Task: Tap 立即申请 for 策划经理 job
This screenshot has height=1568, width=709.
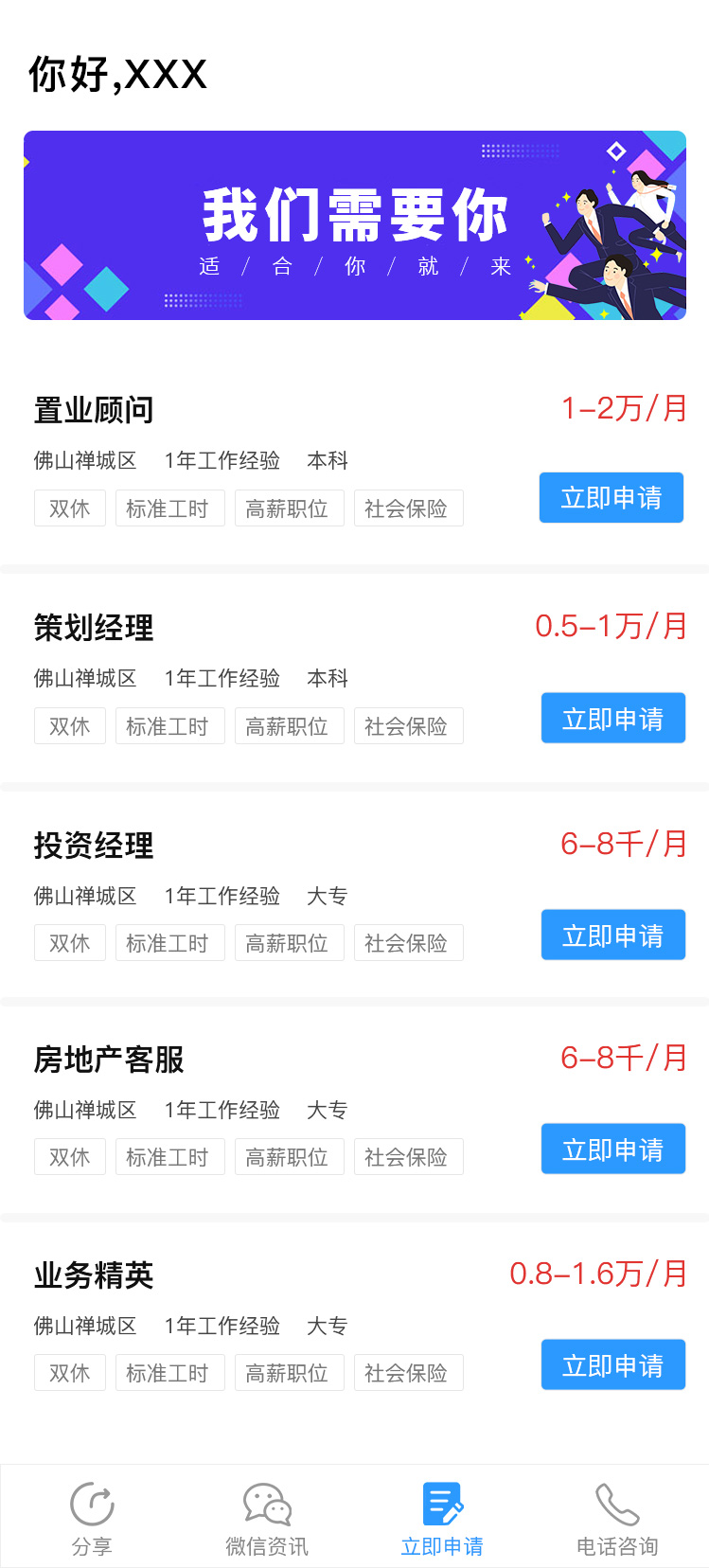Action: [x=612, y=718]
